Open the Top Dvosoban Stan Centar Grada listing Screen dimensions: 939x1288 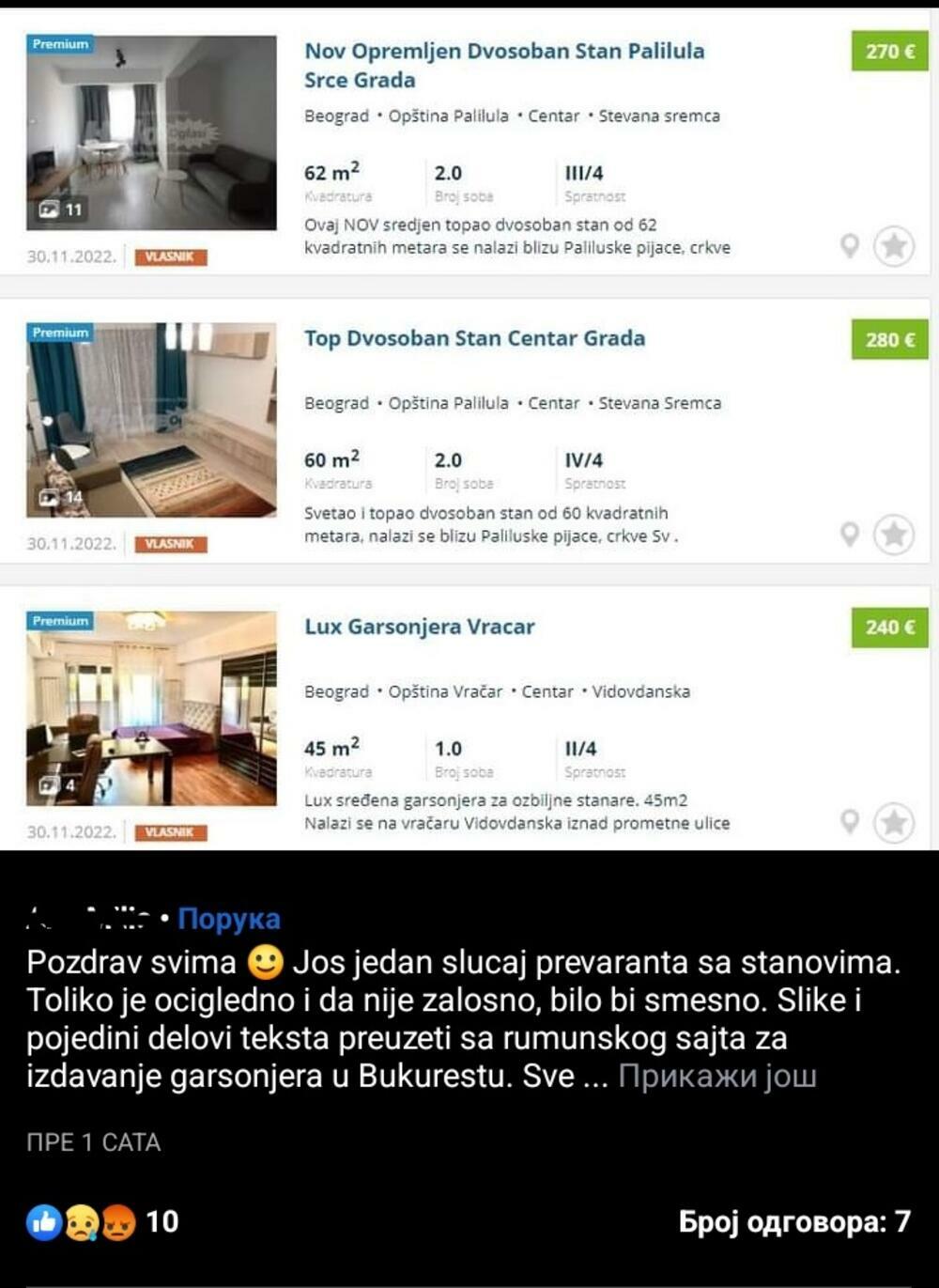pyautogui.click(x=475, y=338)
